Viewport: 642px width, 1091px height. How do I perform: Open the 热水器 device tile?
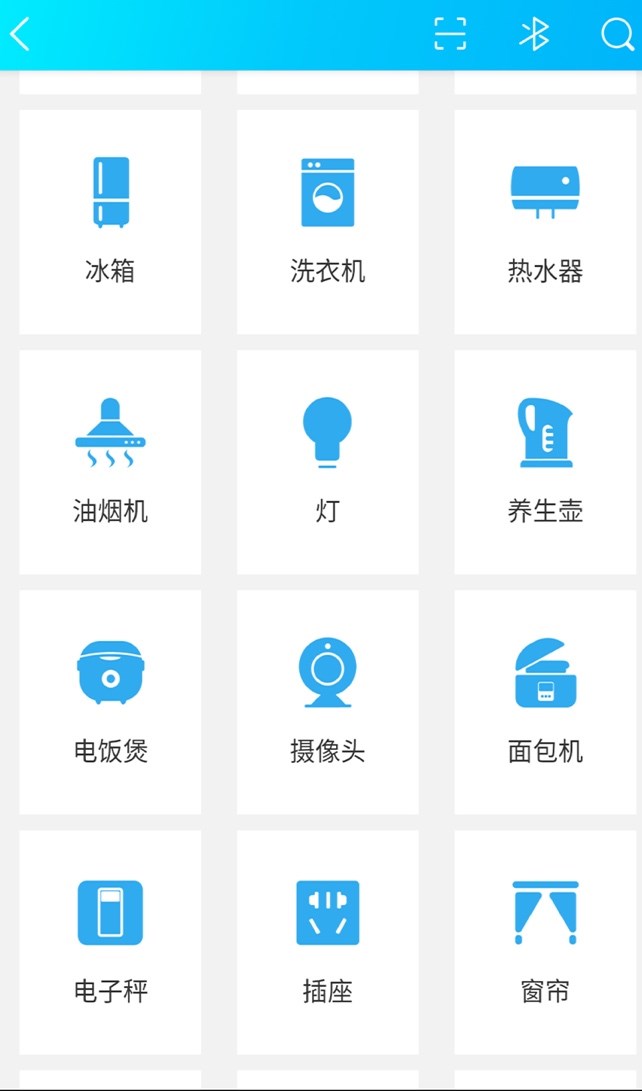pos(545,221)
